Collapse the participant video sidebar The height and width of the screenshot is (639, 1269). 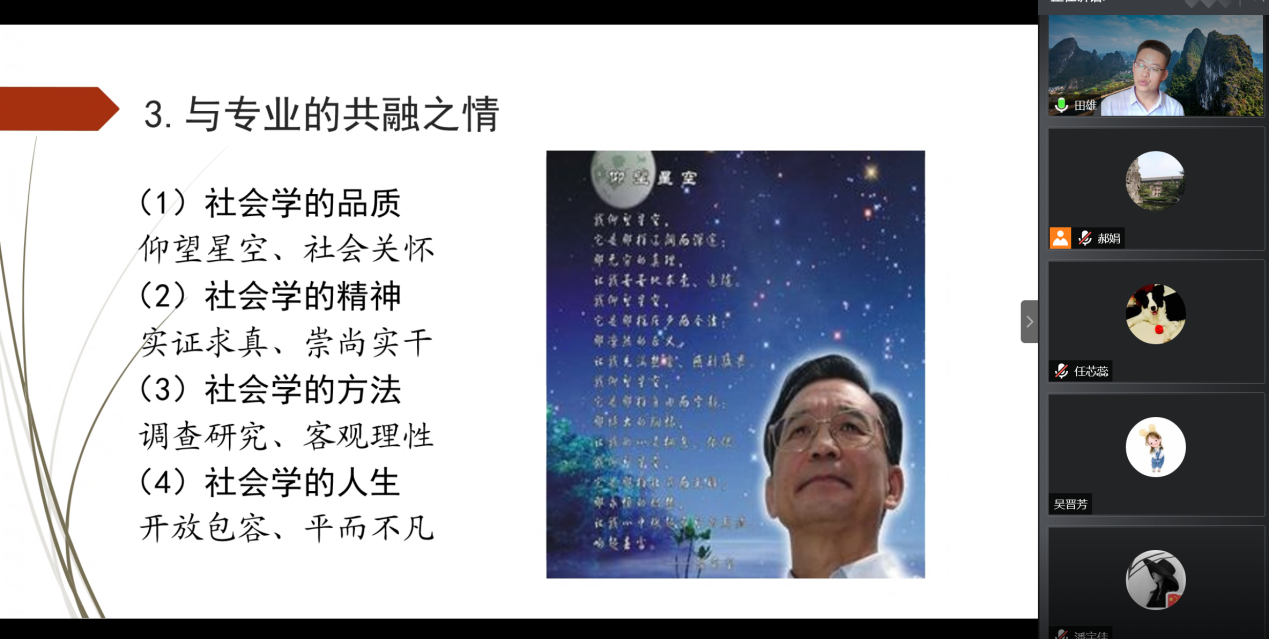tap(1029, 321)
